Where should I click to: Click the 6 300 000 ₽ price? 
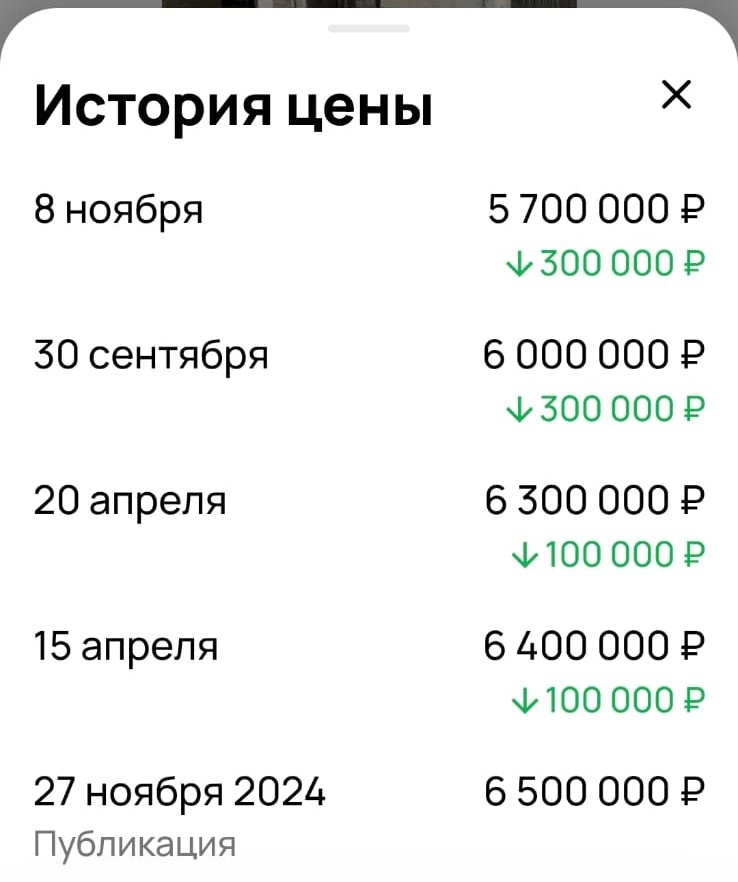[597, 499]
